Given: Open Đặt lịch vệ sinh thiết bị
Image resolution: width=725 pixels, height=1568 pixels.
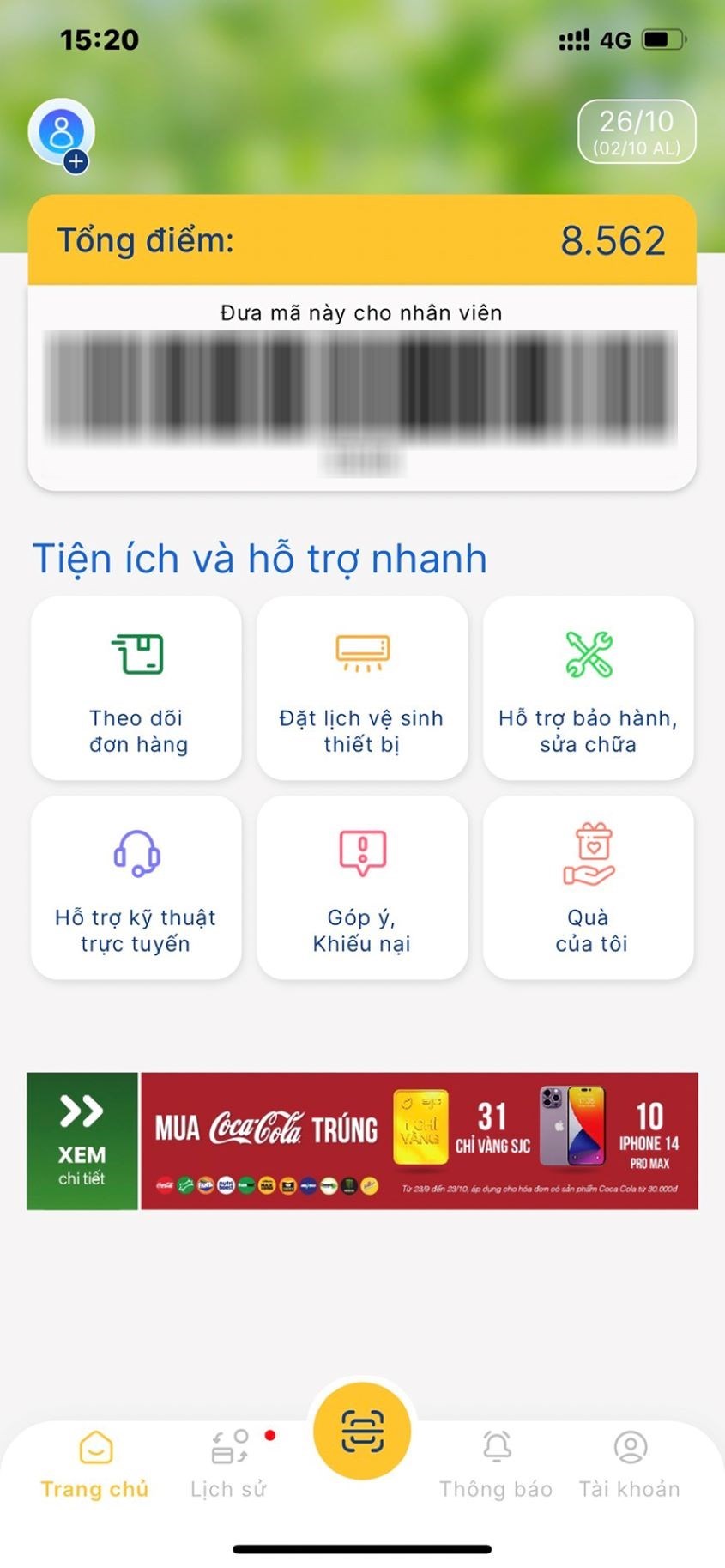Looking at the screenshot, I should click(362, 688).
